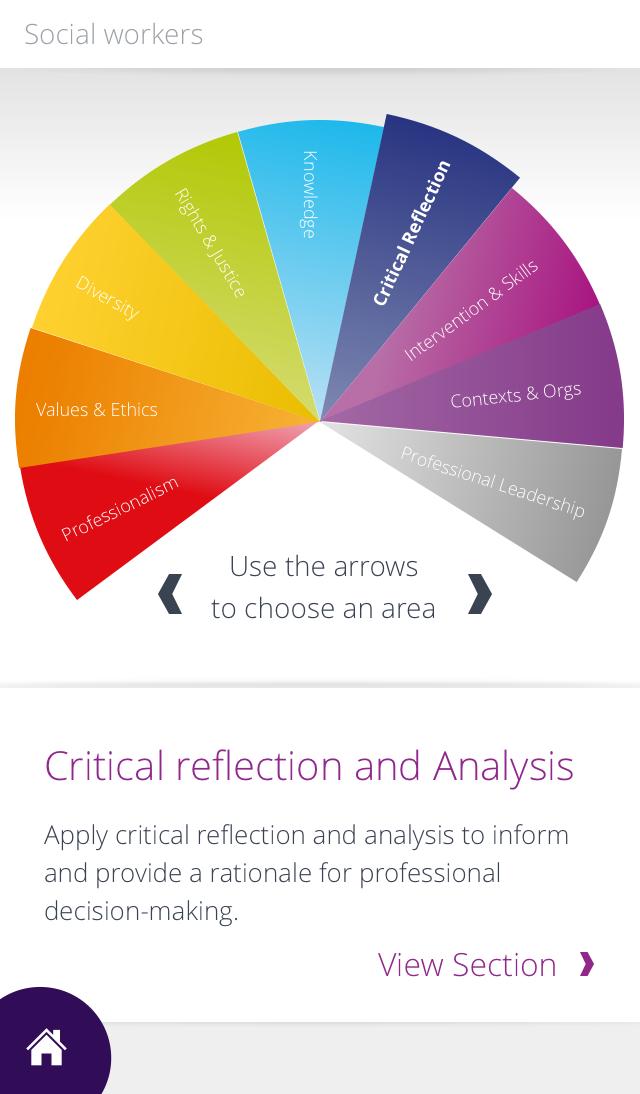Select the Values & Ethics segment
The height and width of the screenshot is (1094, 640).
click(x=97, y=409)
